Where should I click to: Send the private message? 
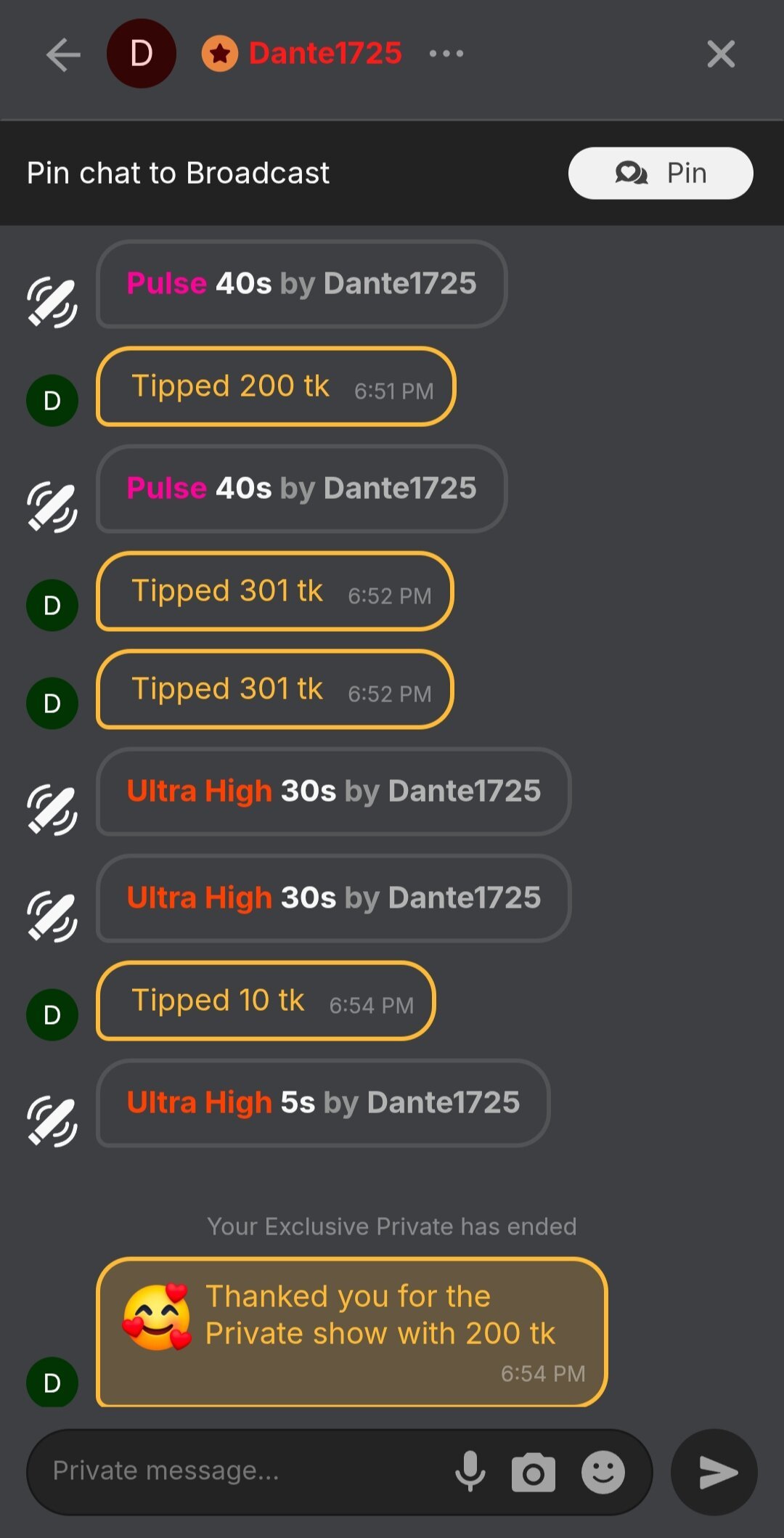click(715, 1473)
